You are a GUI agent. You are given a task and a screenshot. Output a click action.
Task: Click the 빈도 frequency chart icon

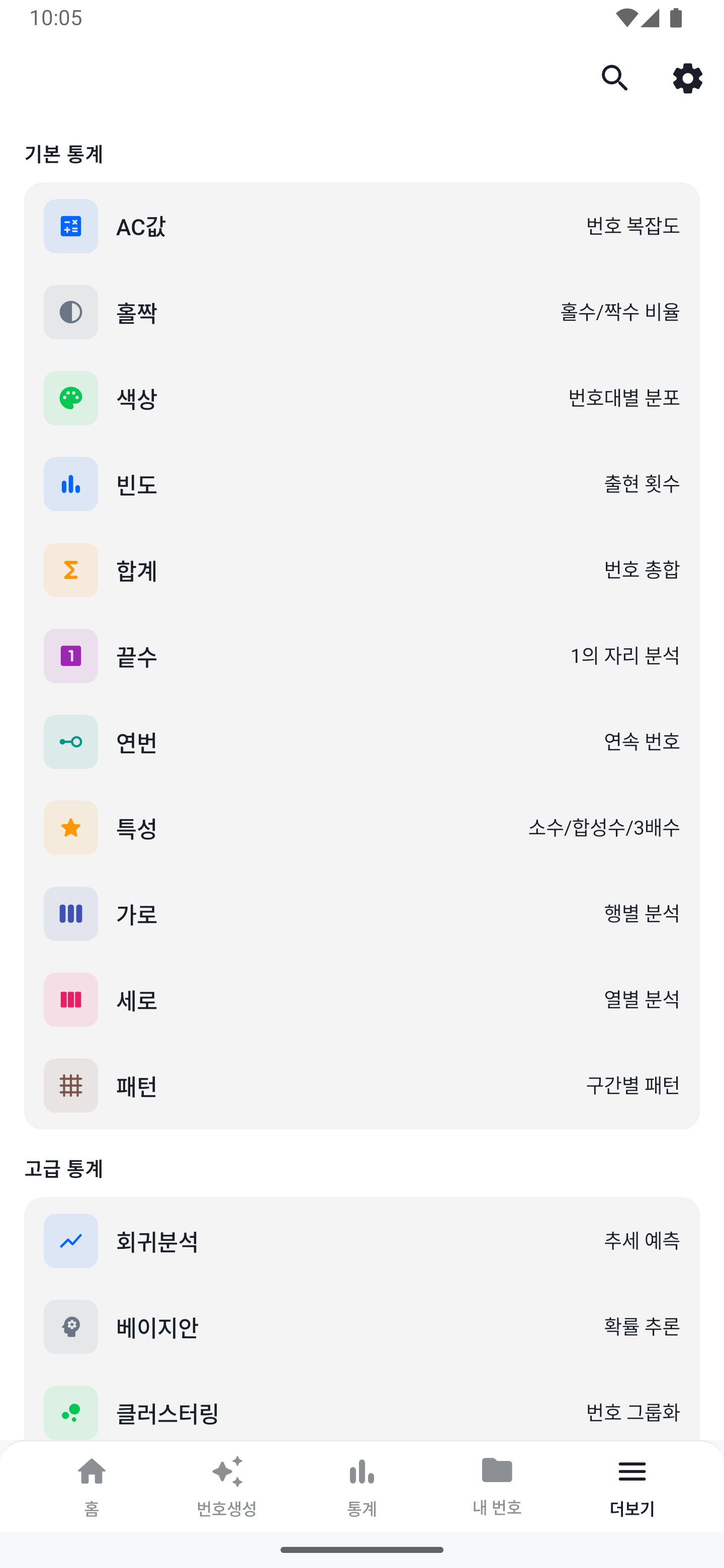pyautogui.click(x=70, y=484)
